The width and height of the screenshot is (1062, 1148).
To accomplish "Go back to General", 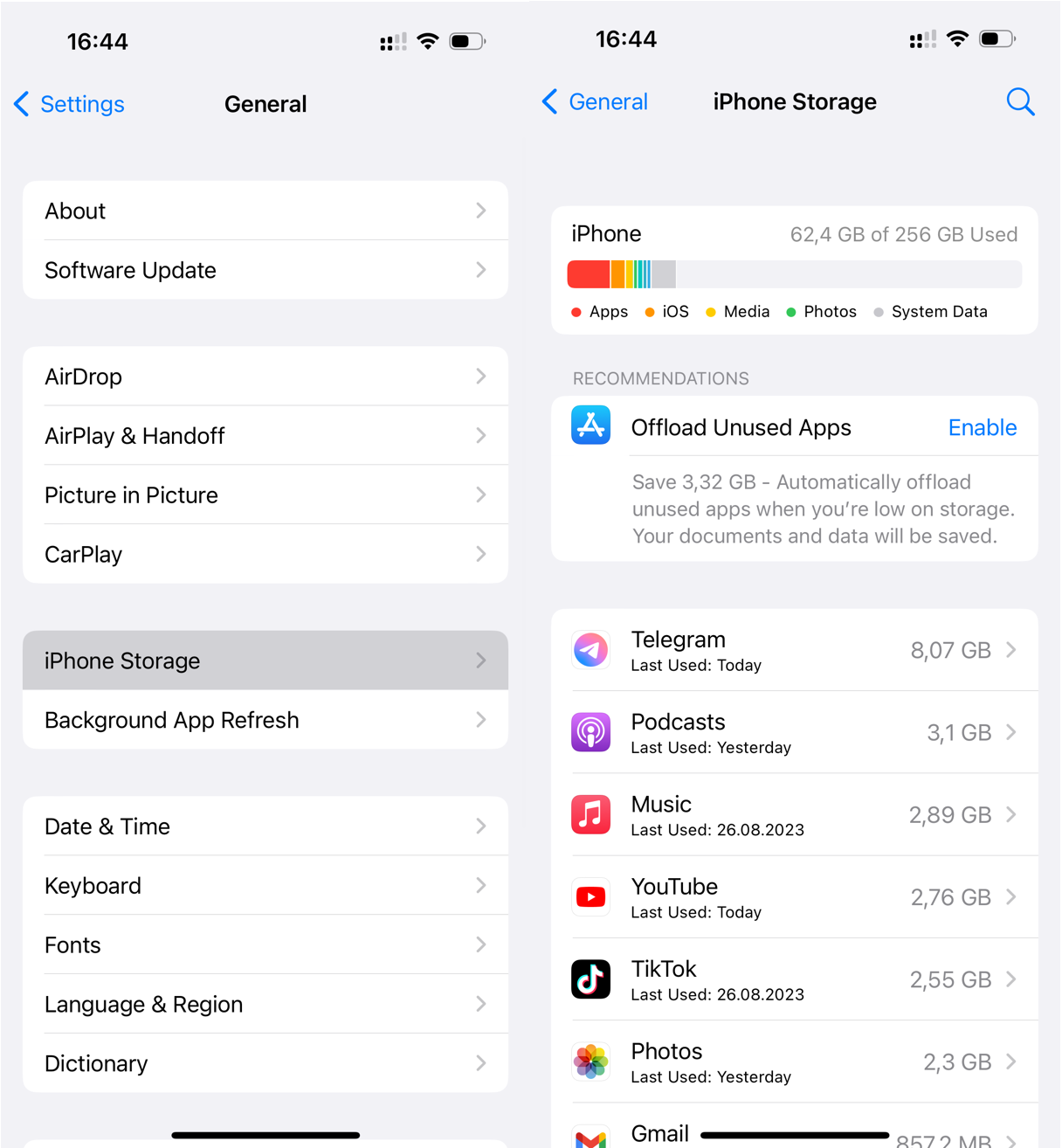I will [596, 102].
